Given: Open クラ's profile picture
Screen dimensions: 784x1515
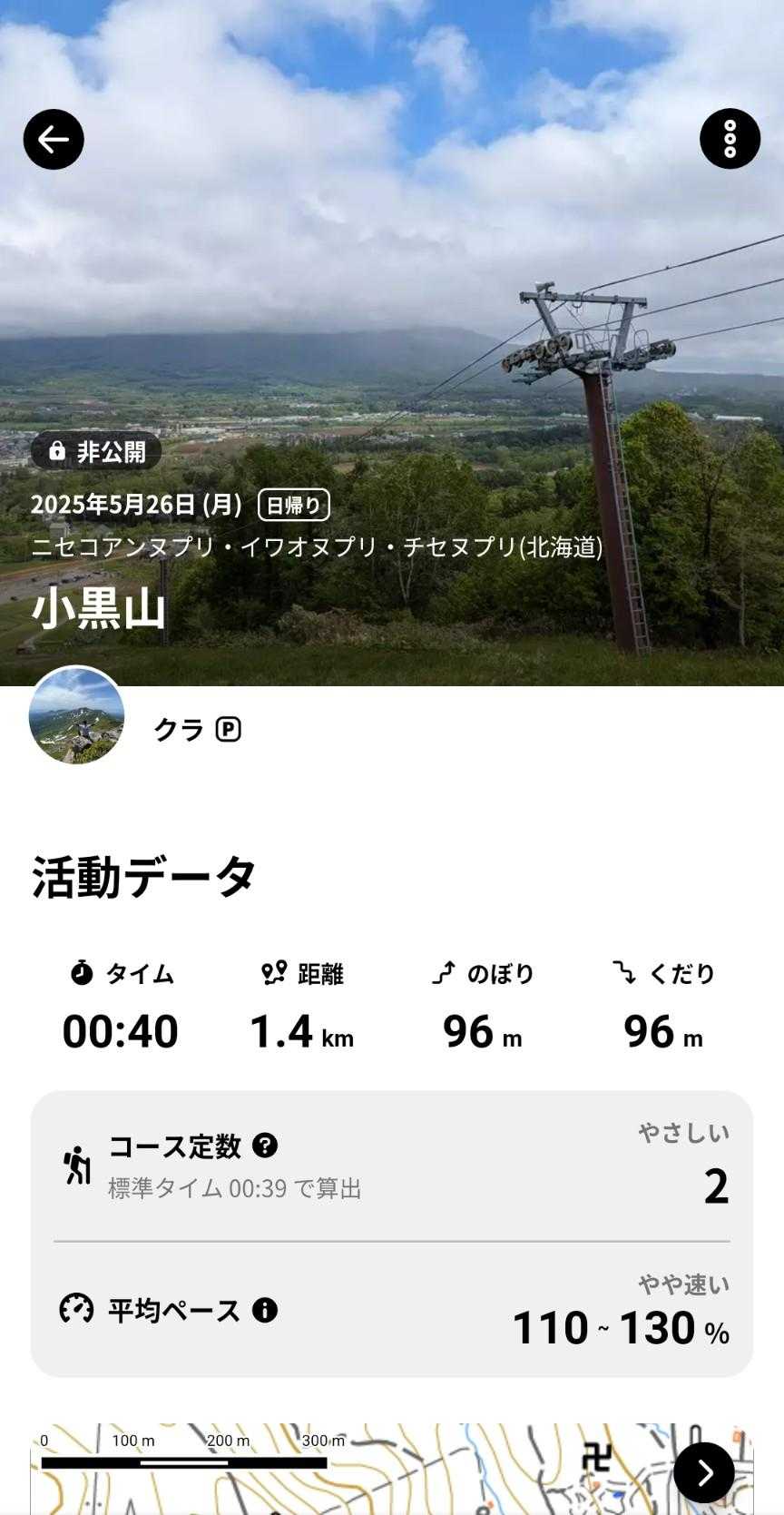Looking at the screenshot, I should coord(77,716).
